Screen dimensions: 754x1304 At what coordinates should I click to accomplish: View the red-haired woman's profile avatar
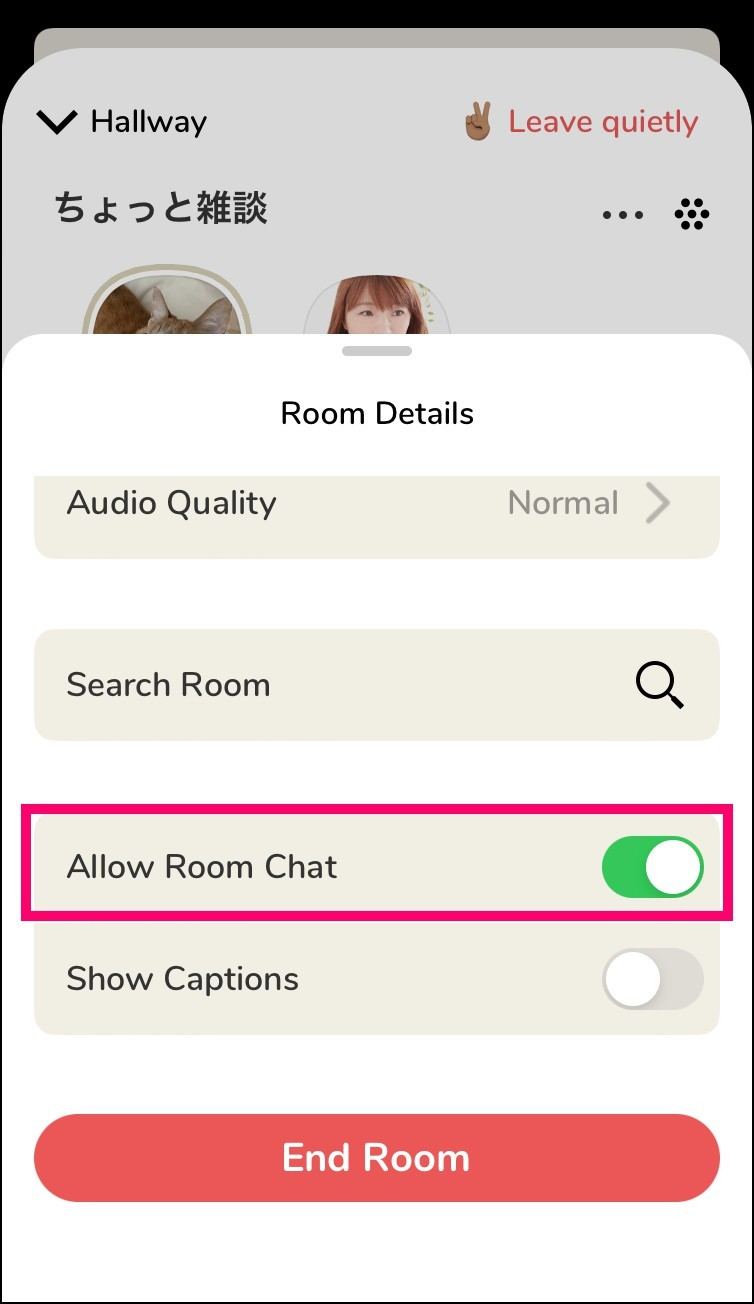point(377,305)
